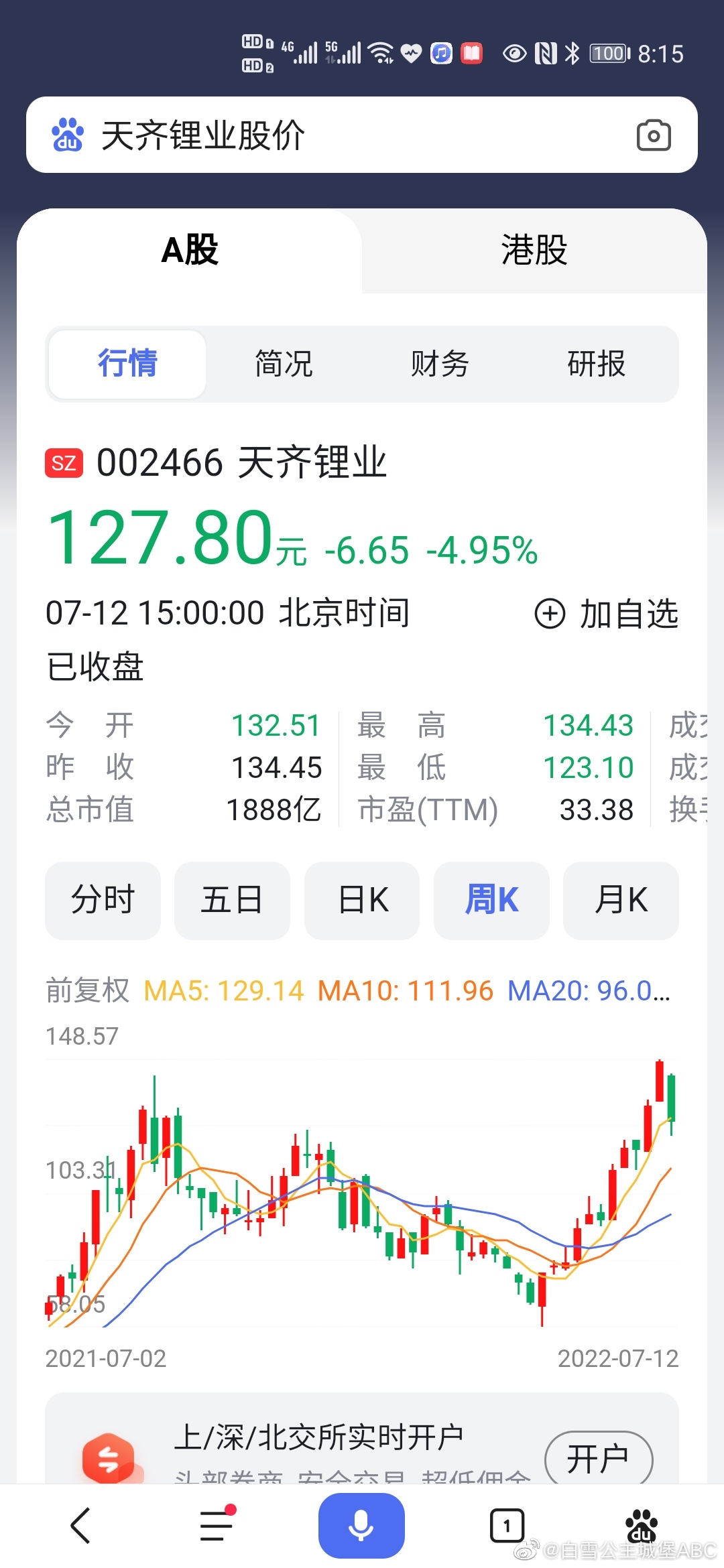This screenshot has height=1568, width=724.
Task: Click the Baidu logo in the search bar
Action: [x=68, y=134]
